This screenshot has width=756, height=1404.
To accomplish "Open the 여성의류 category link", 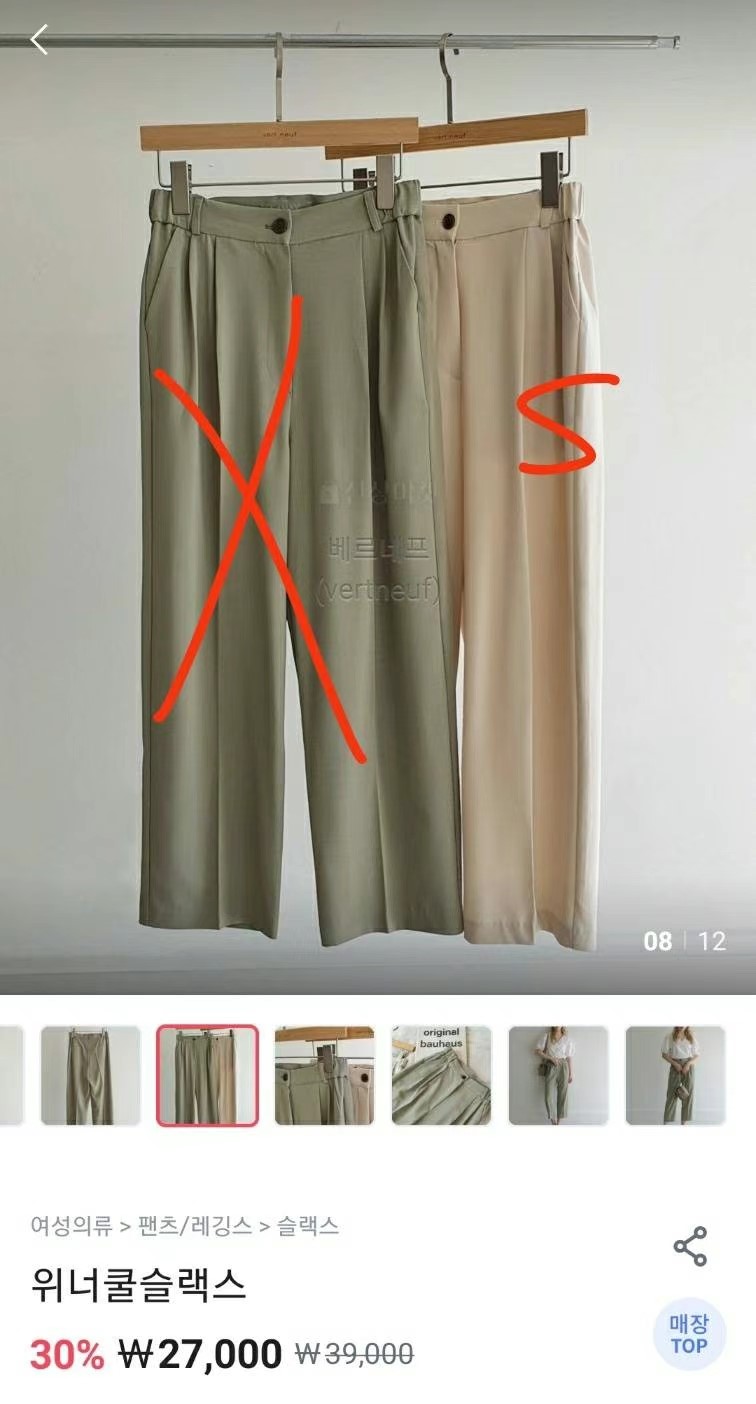I will click(71, 1226).
